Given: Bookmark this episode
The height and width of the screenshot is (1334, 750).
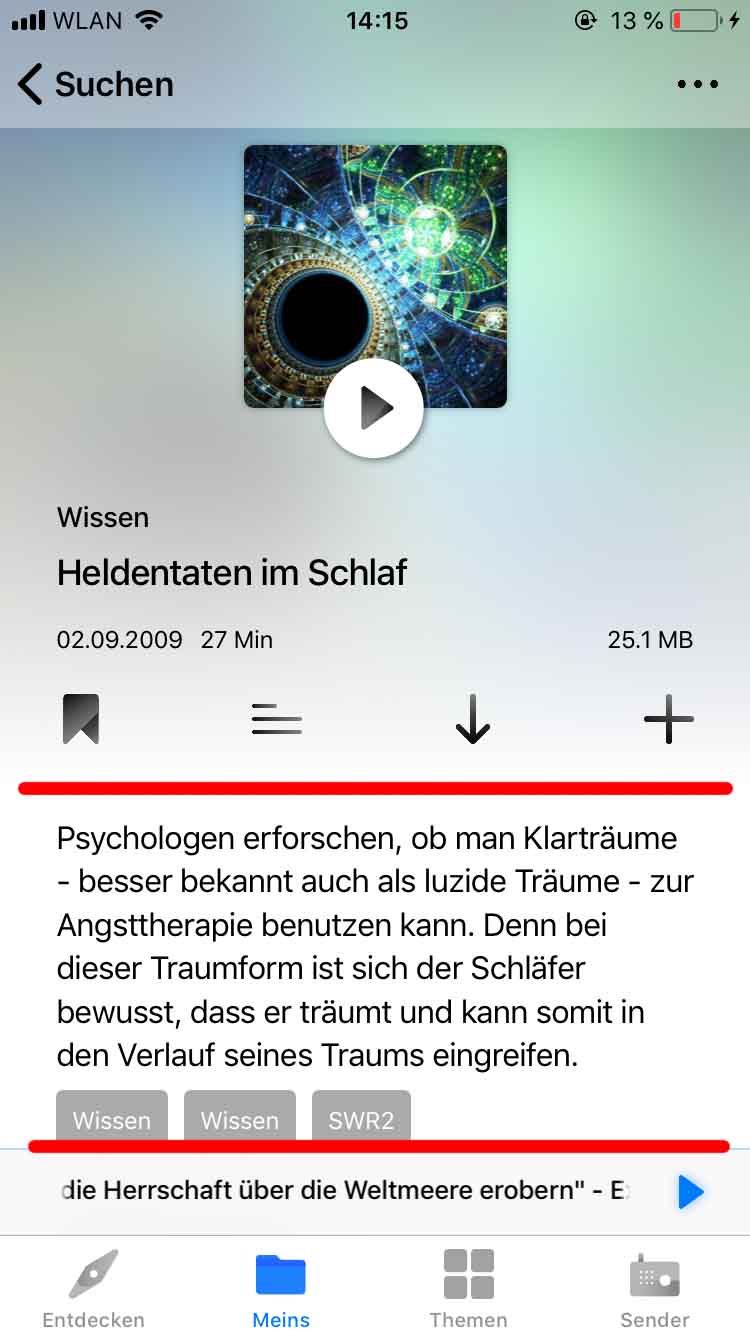Looking at the screenshot, I should (81, 719).
